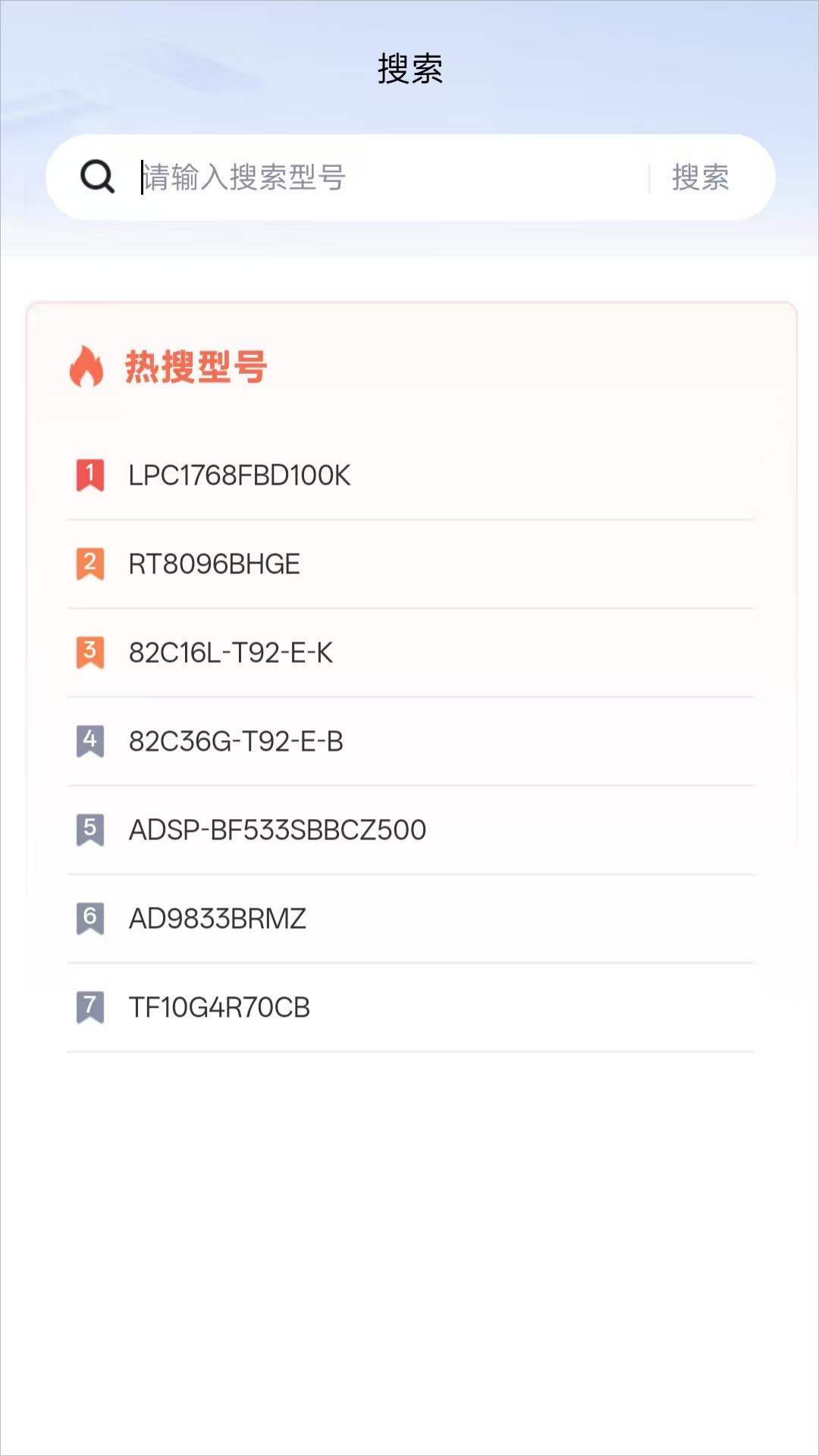Select TF10G4R70CB from hot searches
The image size is (819, 1456).
(219, 1008)
